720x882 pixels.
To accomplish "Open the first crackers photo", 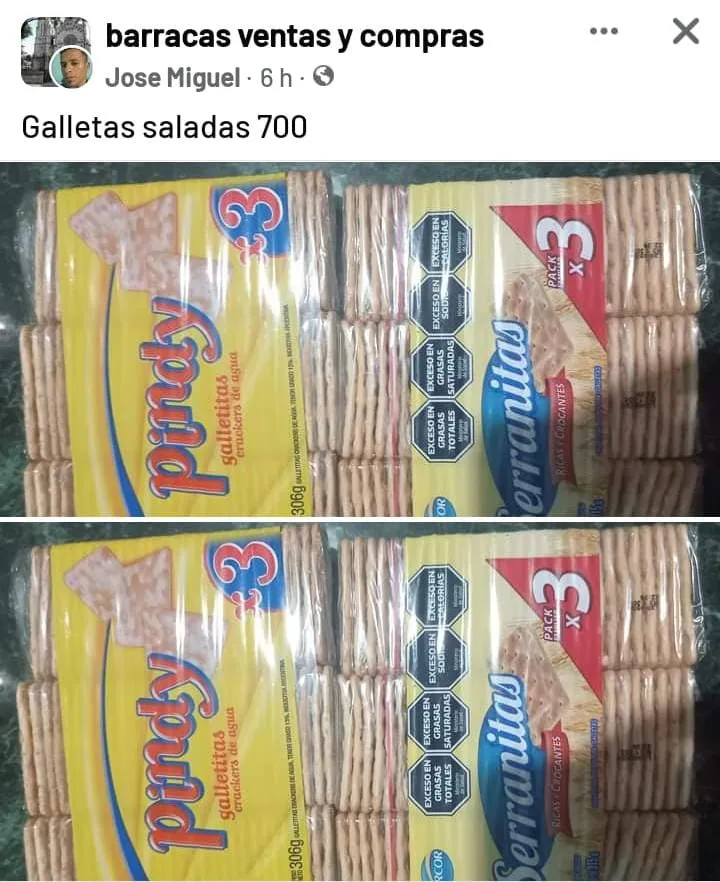I will point(360,340).
